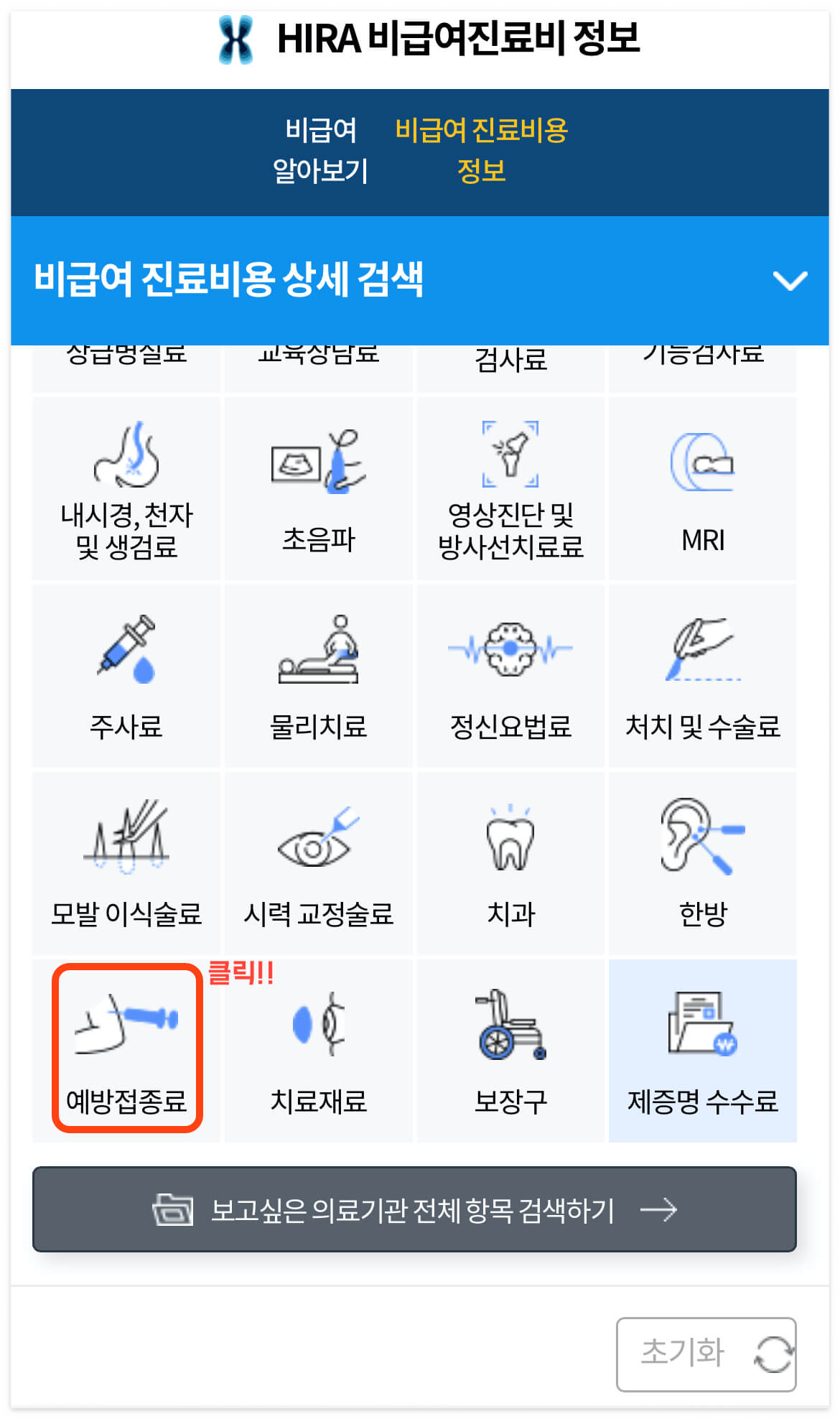This screenshot has width=840, height=1419.
Task: Switch to the 비급여 알아보기 tab
Action: click(x=322, y=149)
